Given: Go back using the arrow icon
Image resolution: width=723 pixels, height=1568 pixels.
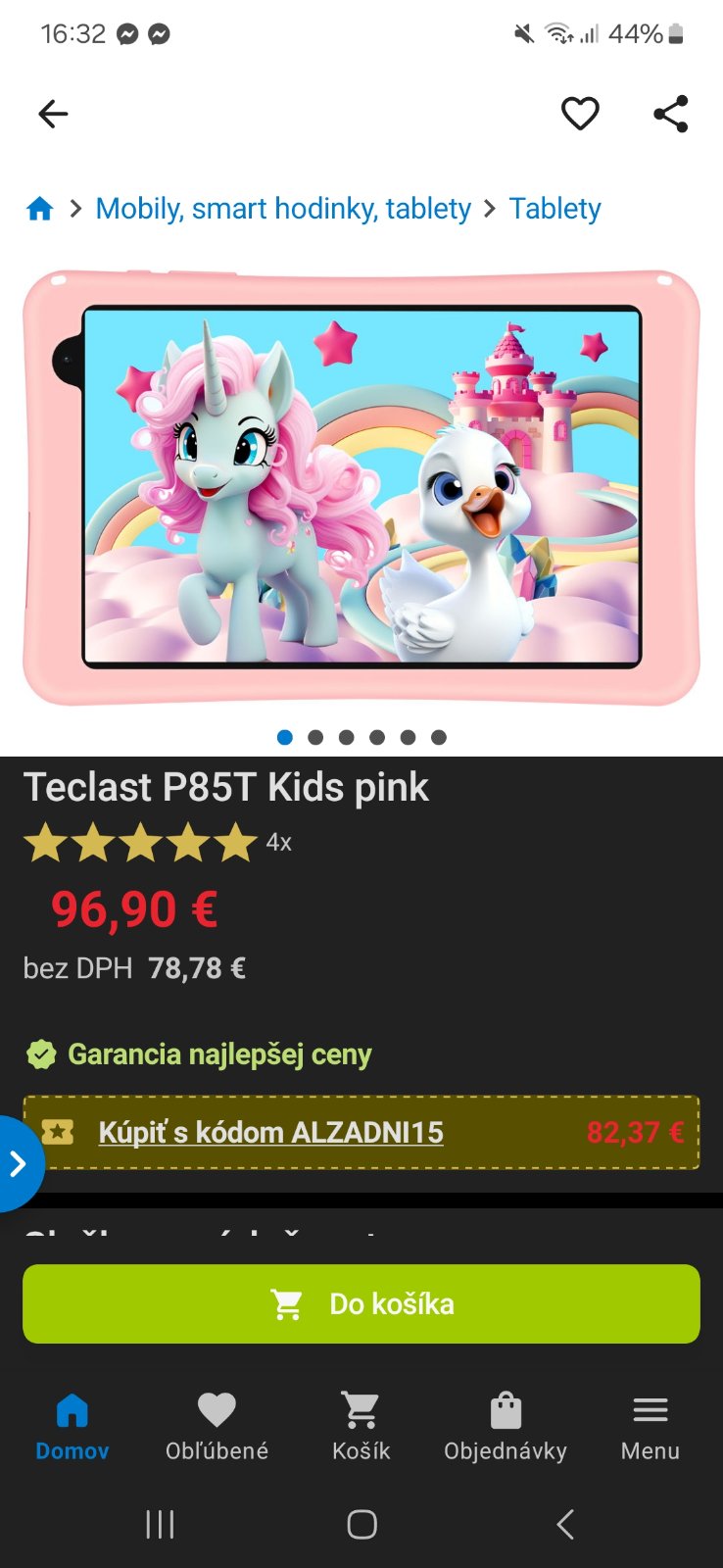Looking at the screenshot, I should (x=53, y=114).
